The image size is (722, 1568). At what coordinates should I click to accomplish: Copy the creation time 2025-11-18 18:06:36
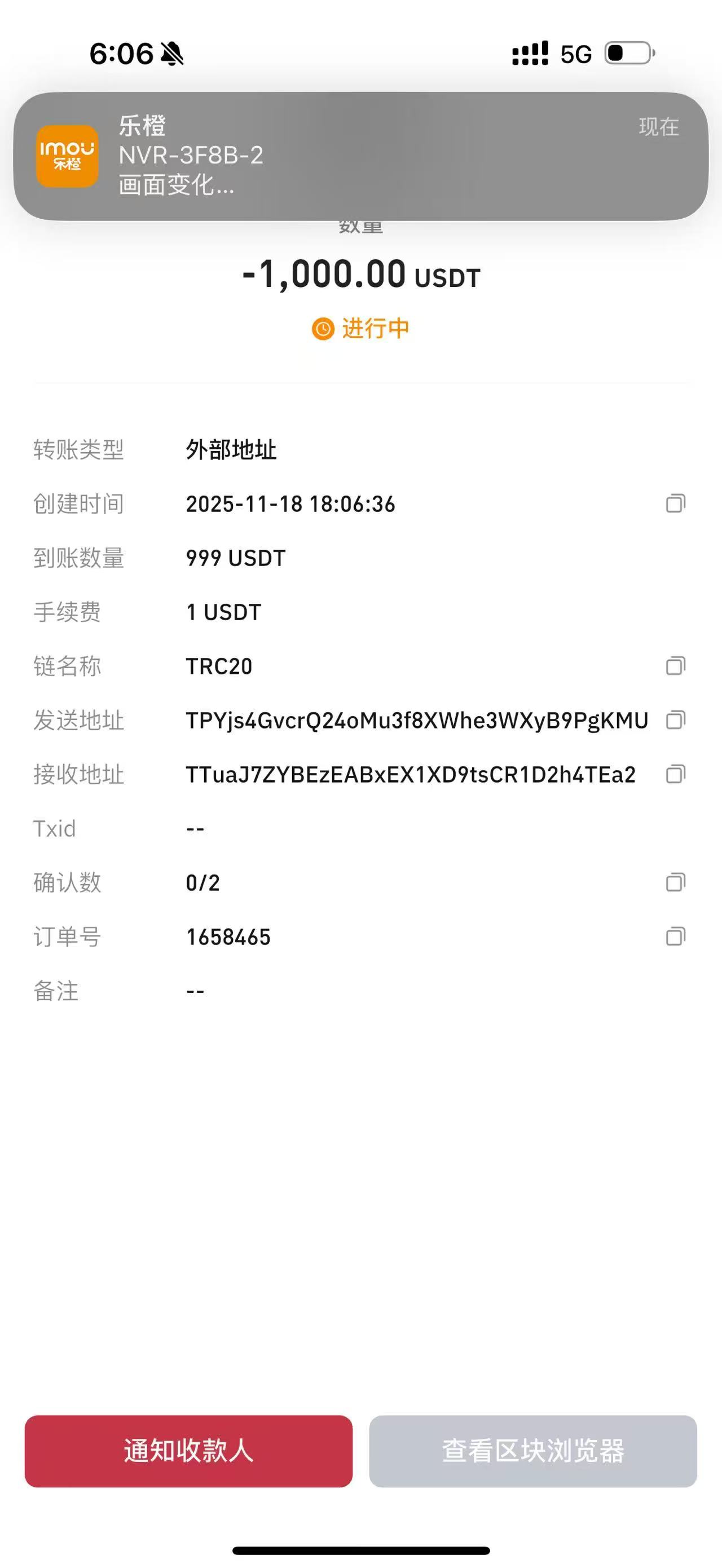coord(675,503)
